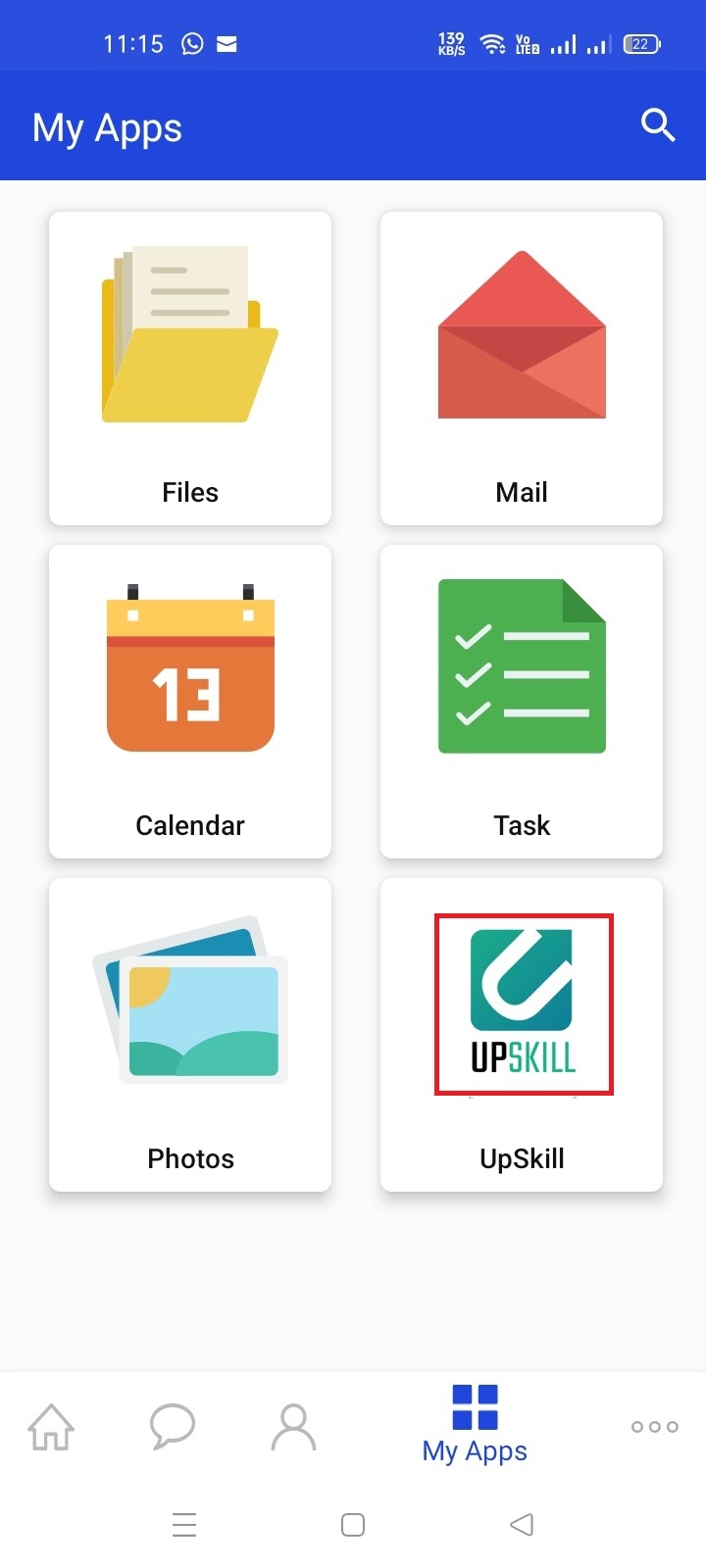706x1568 pixels.
Task: Open the profile tab
Action: coord(293,1427)
